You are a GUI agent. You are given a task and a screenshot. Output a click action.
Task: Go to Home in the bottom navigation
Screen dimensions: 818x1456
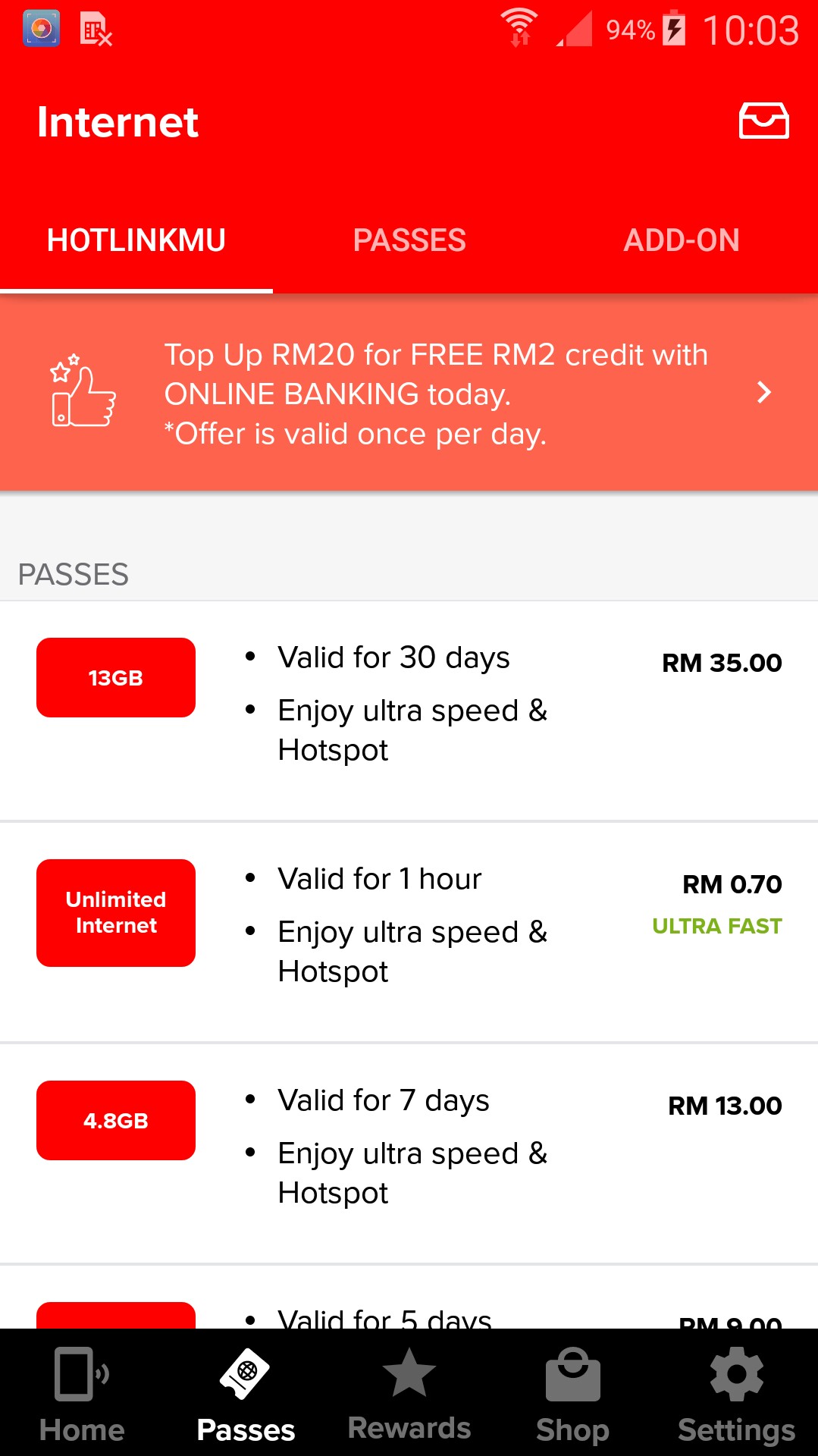pyautogui.click(x=82, y=1394)
